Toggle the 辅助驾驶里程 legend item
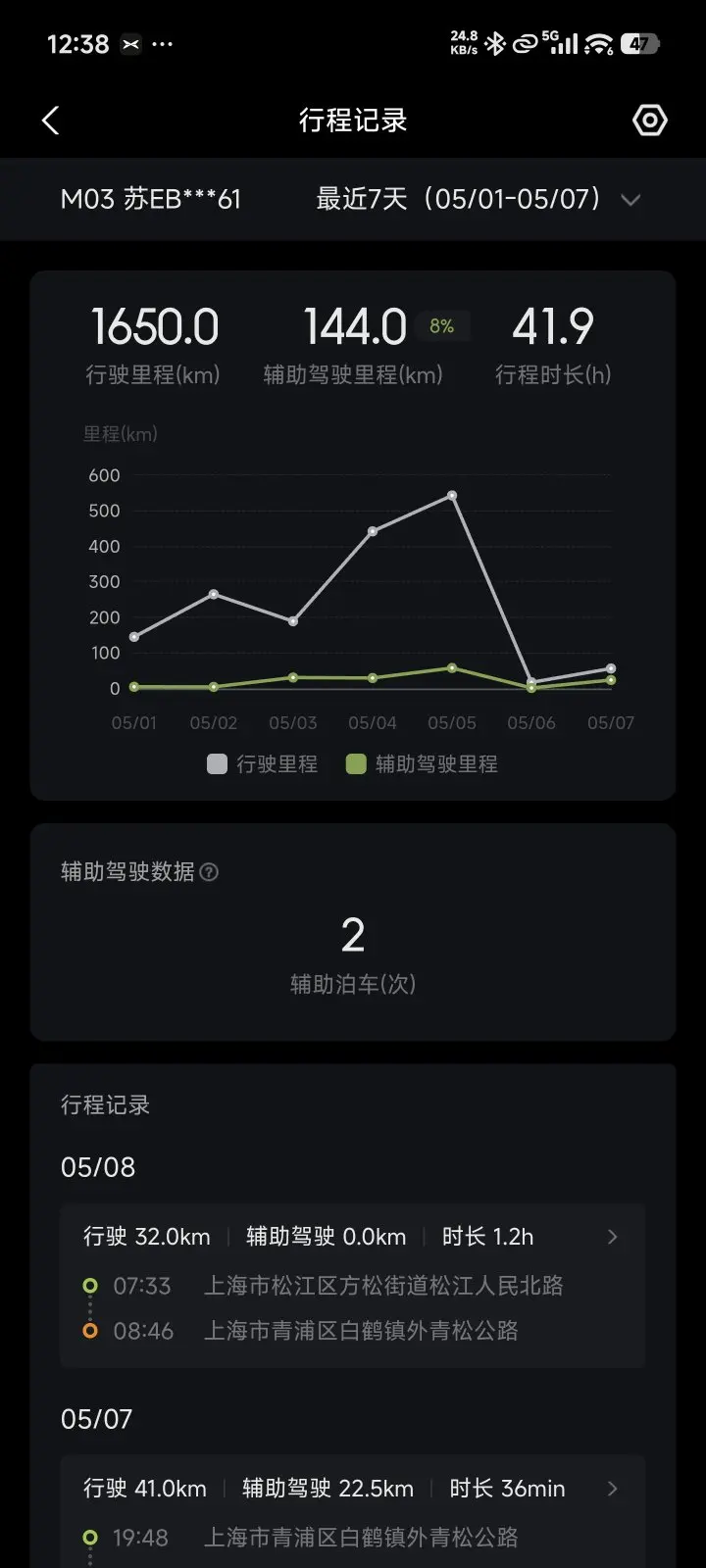 coord(423,763)
